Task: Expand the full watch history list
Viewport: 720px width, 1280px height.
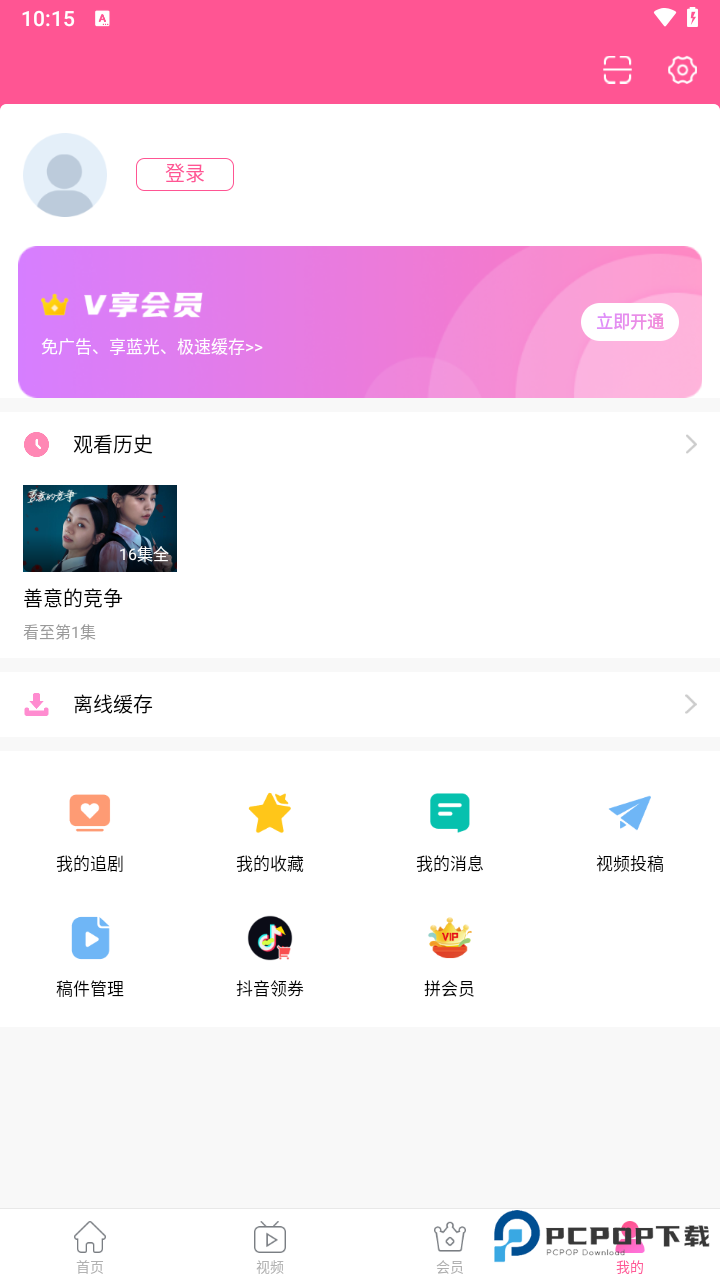Action: pos(690,444)
